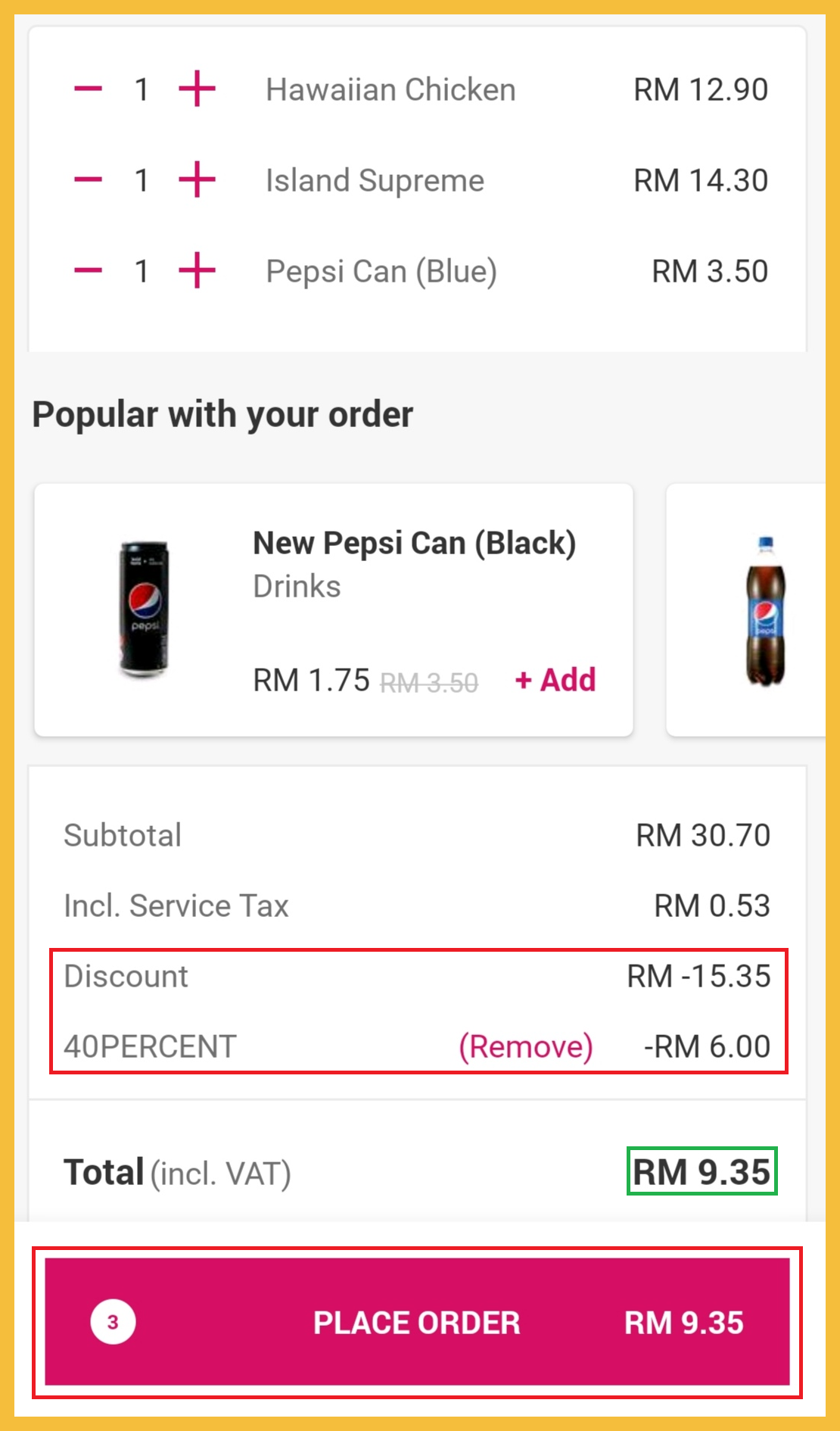Remove the 40PERCENT voucher
840x1431 pixels.
(526, 1046)
